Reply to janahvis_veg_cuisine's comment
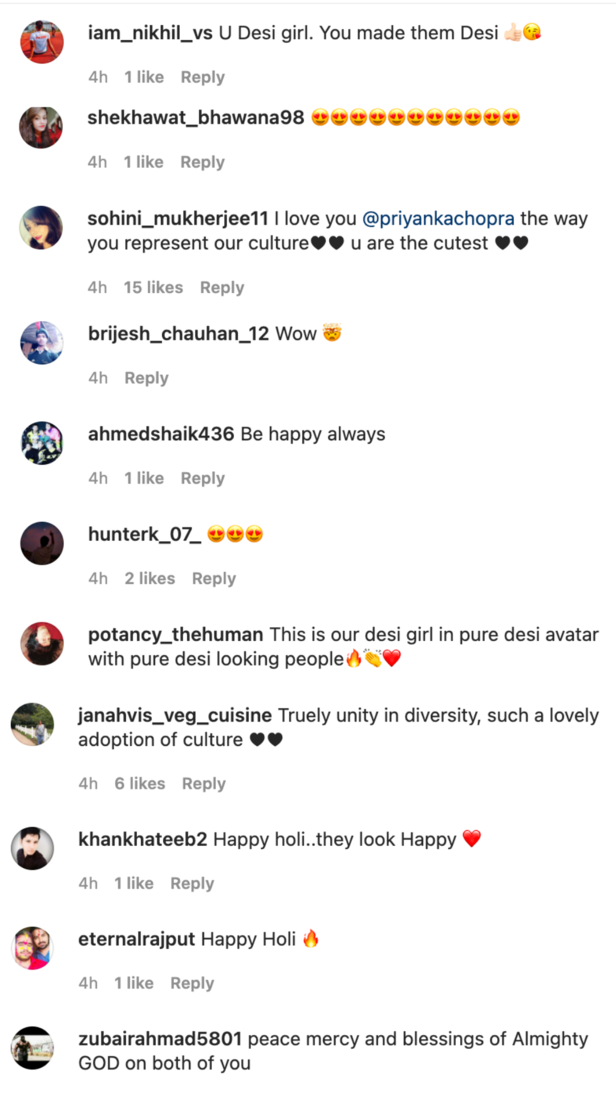616x1095 pixels. point(203,784)
